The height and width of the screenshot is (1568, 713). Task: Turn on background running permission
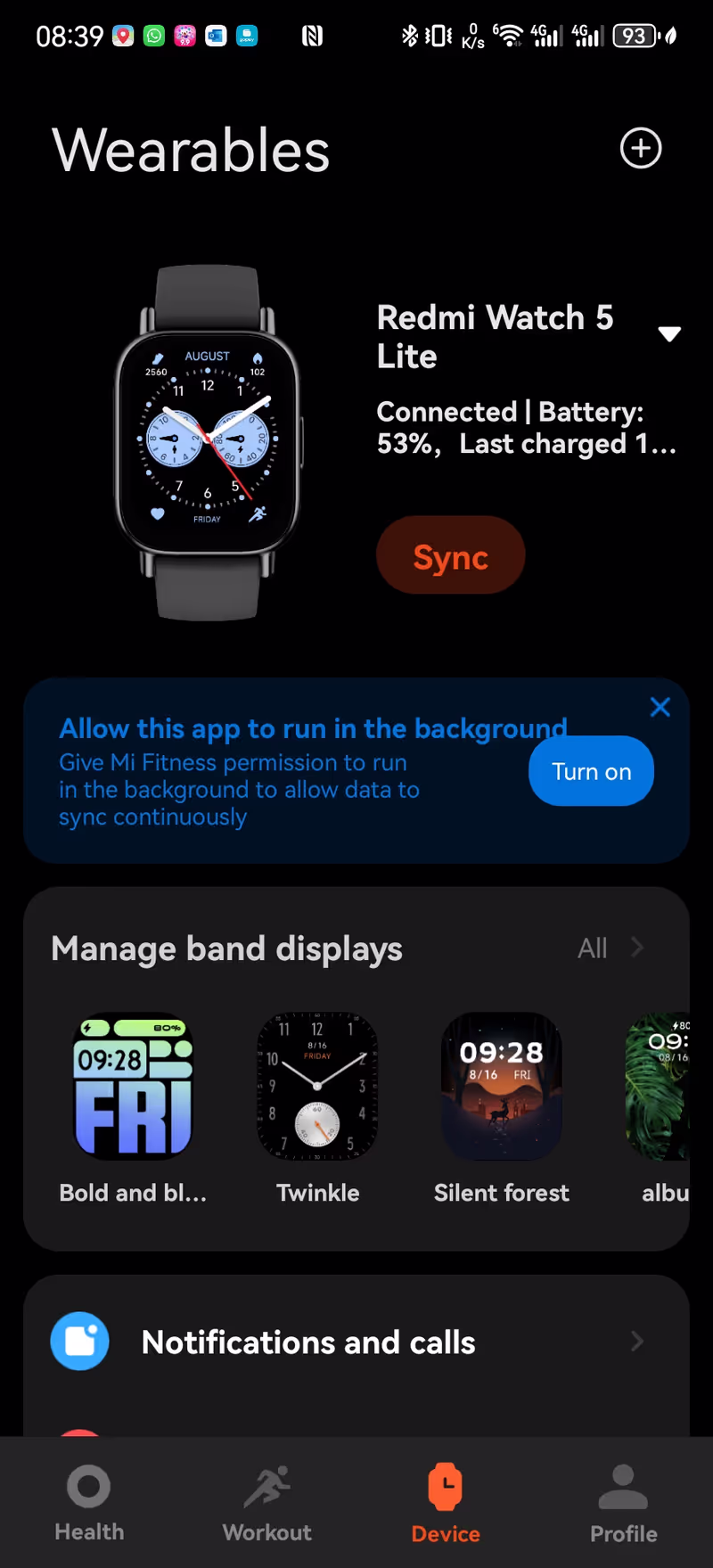[x=591, y=771]
